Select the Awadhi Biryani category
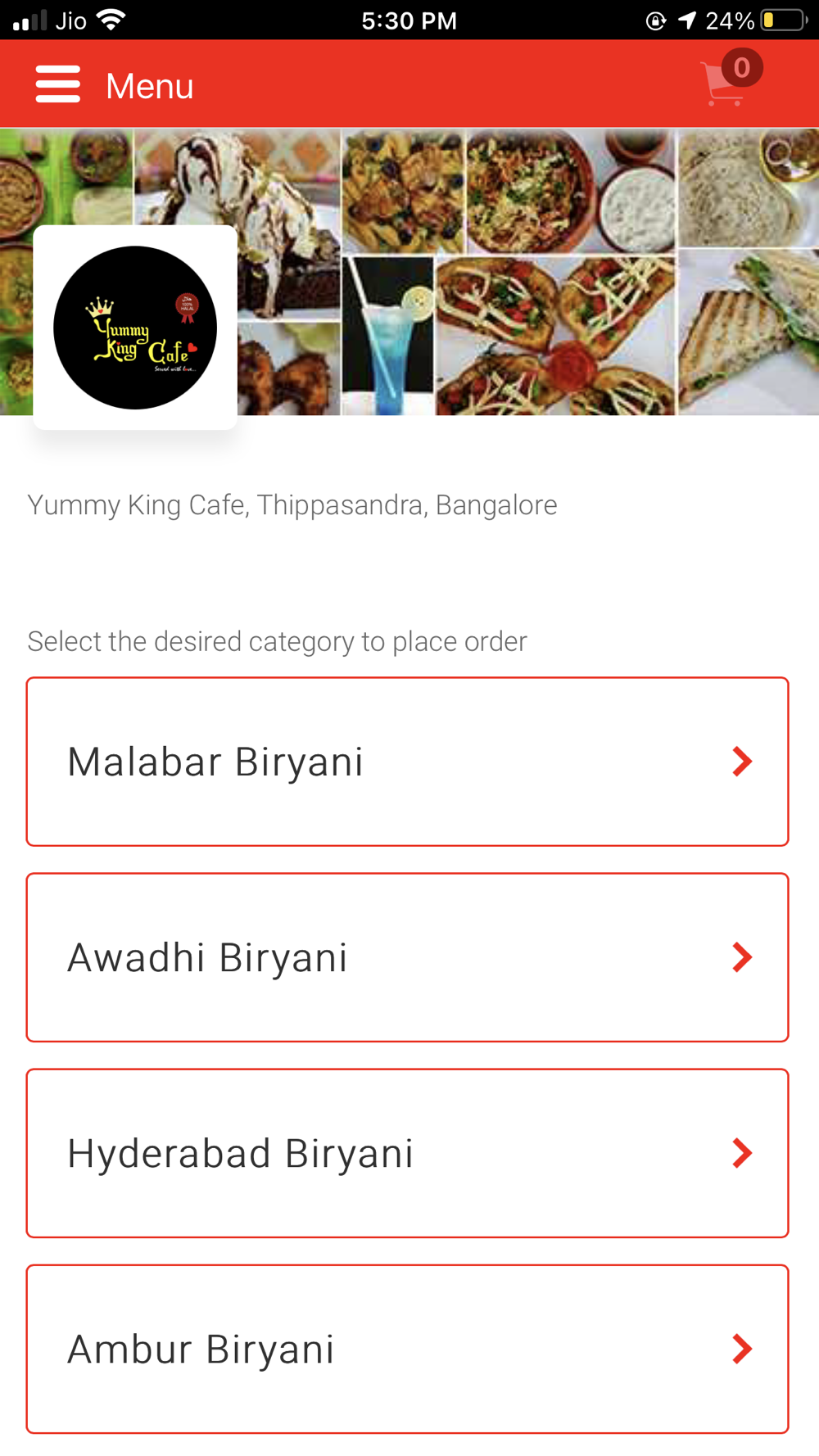Screen dimensions: 819x1456 click(407, 957)
